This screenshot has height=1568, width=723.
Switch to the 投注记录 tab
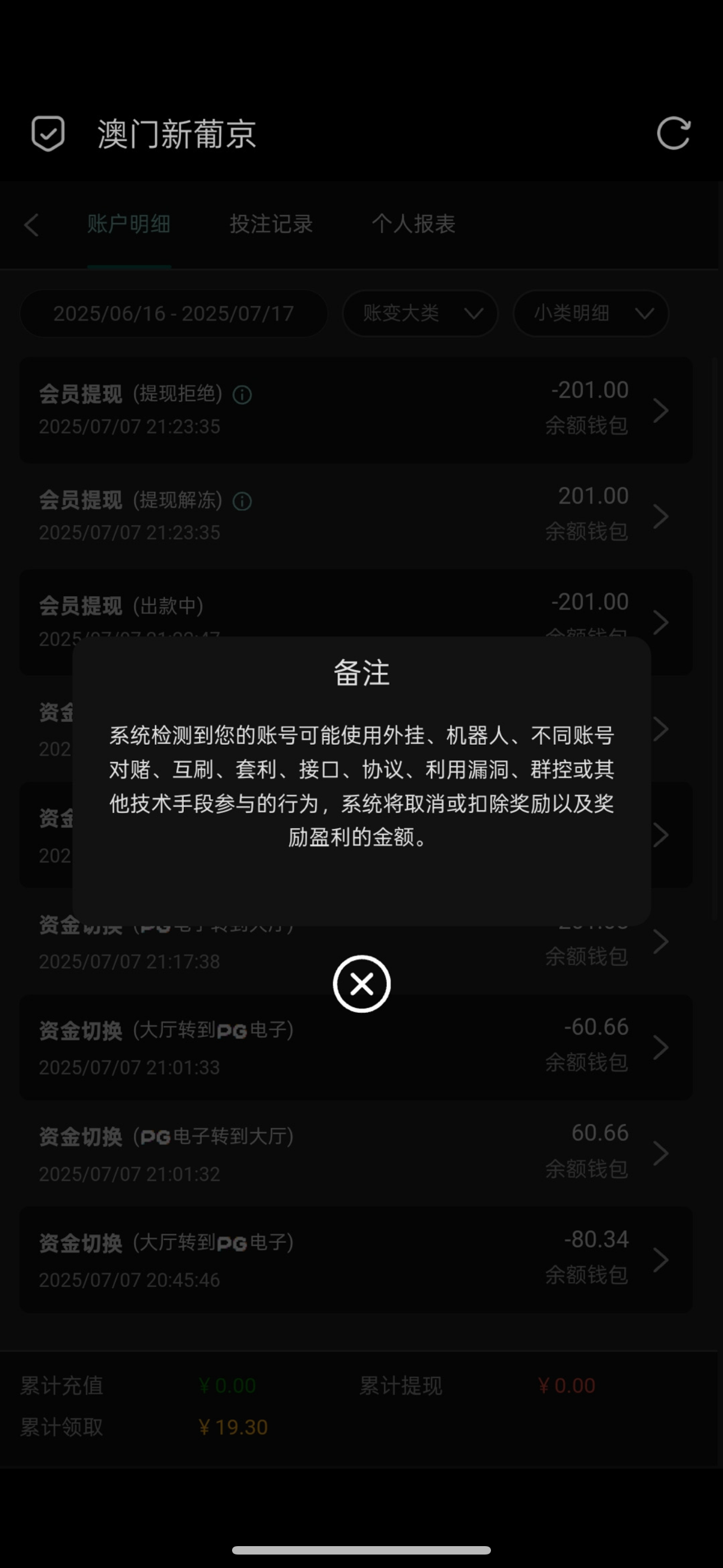click(271, 224)
